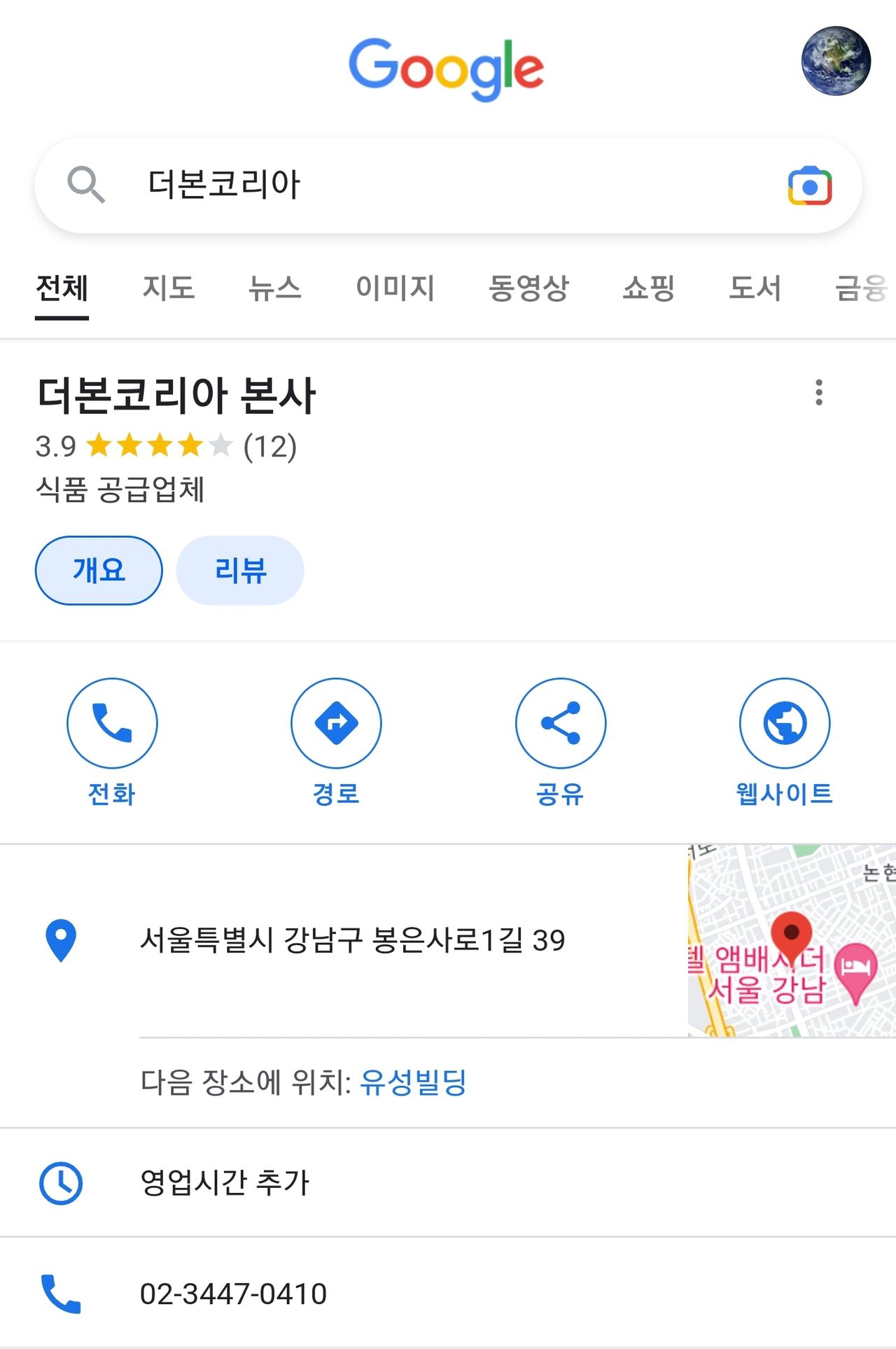The width and height of the screenshot is (896, 1349).
Task: Open the map thumbnail preview
Action: tap(791, 940)
